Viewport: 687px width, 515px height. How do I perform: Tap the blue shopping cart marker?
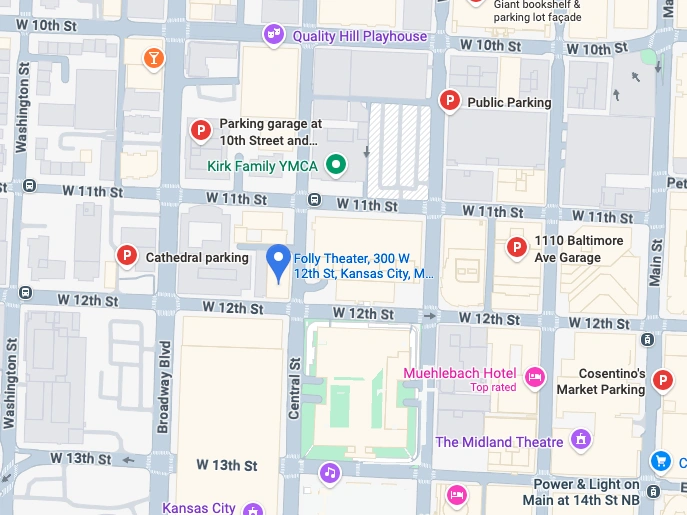(660, 461)
